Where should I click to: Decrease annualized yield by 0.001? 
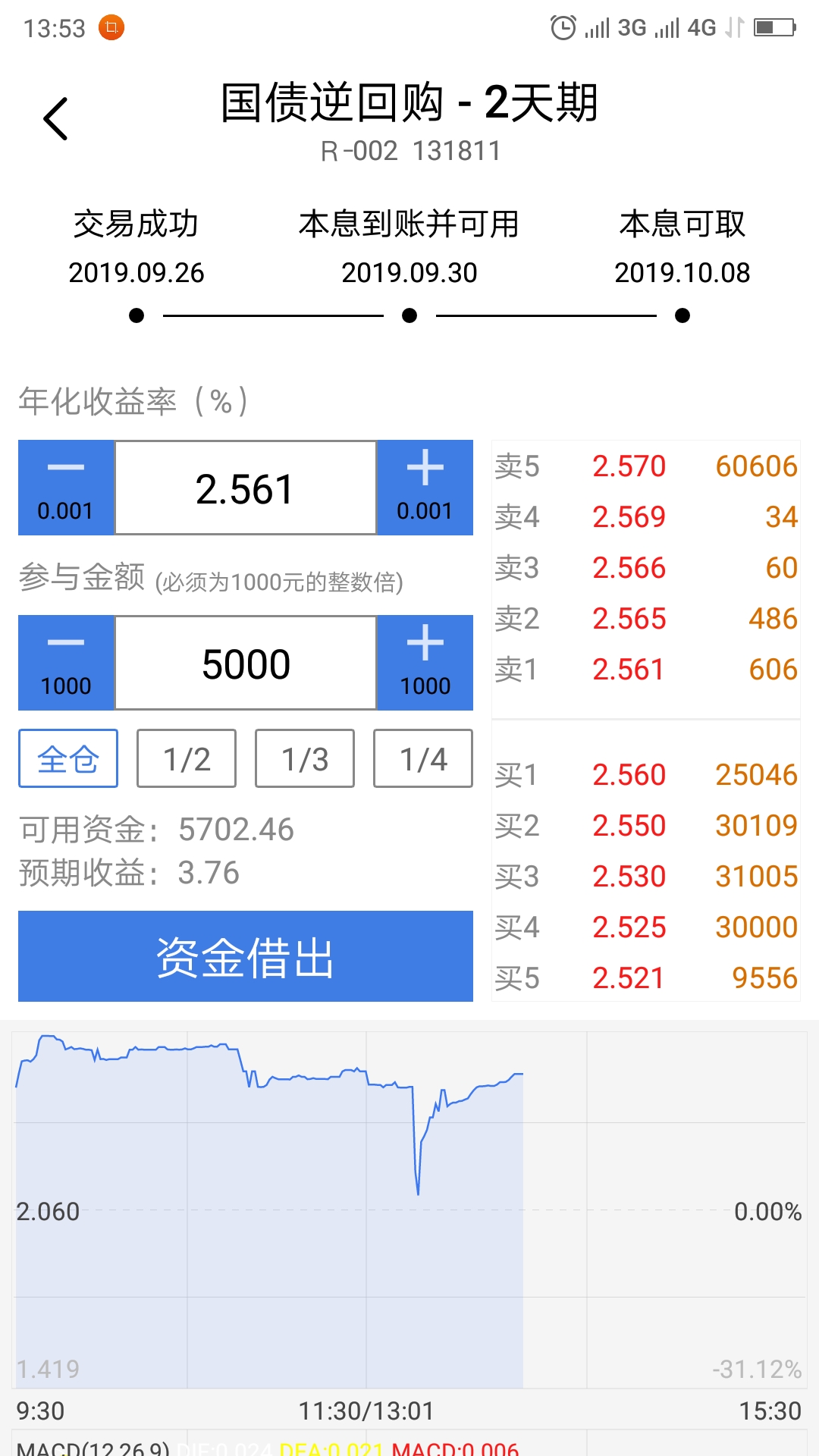click(x=66, y=488)
